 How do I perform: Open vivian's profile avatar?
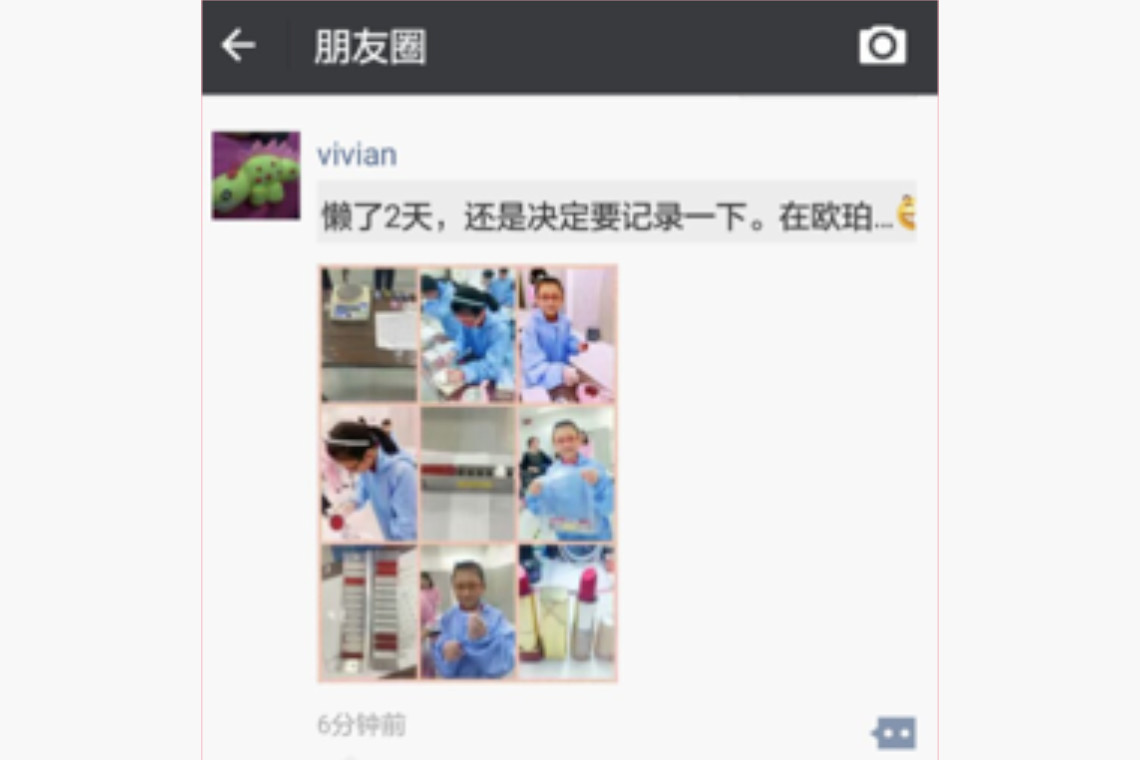[256, 175]
